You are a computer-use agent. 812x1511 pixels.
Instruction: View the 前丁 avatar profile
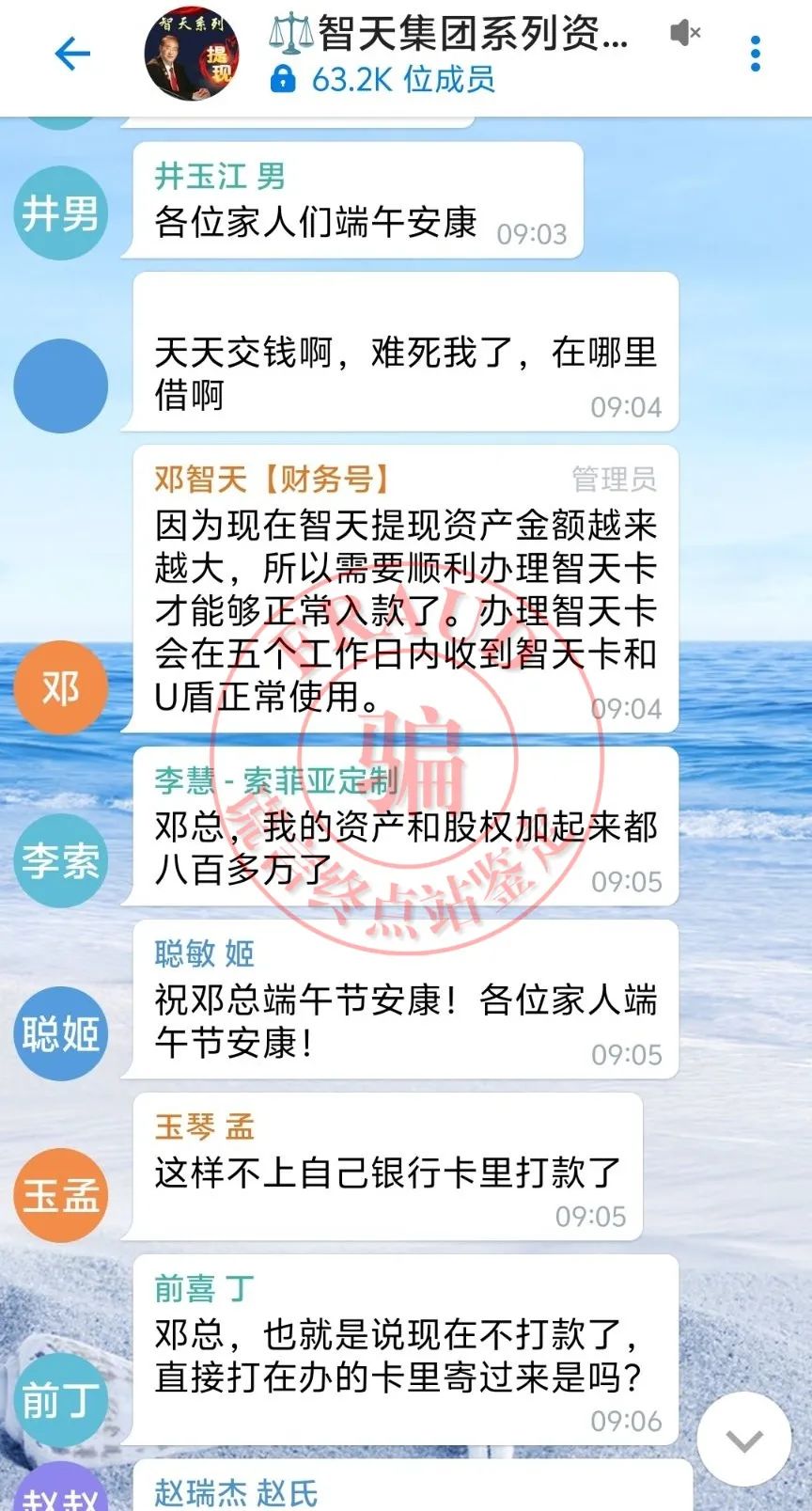pyautogui.click(x=61, y=1400)
